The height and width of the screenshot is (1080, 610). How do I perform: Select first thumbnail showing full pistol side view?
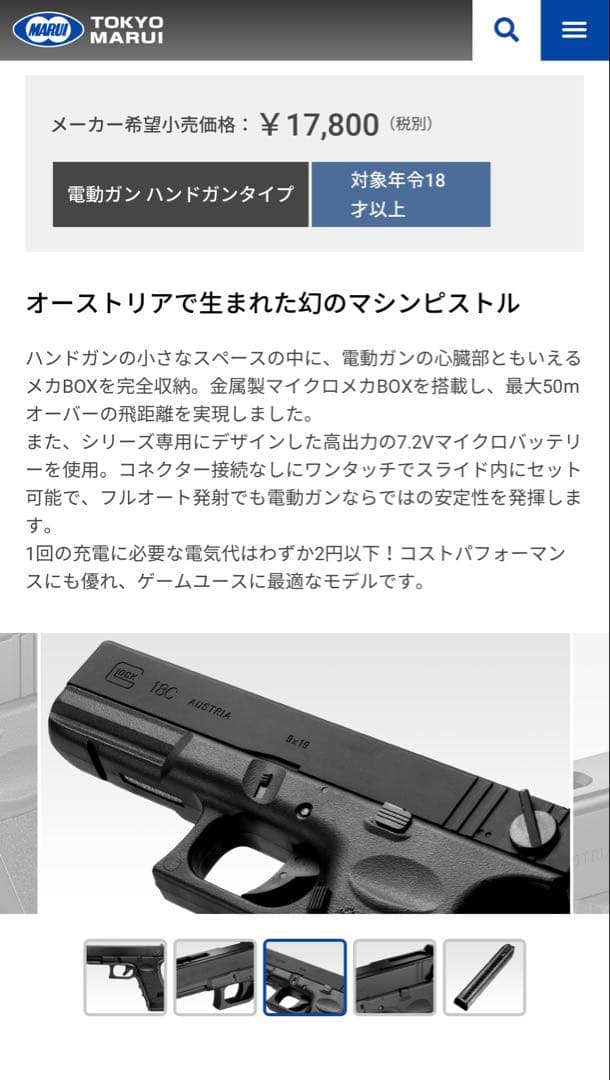tap(125, 977)
